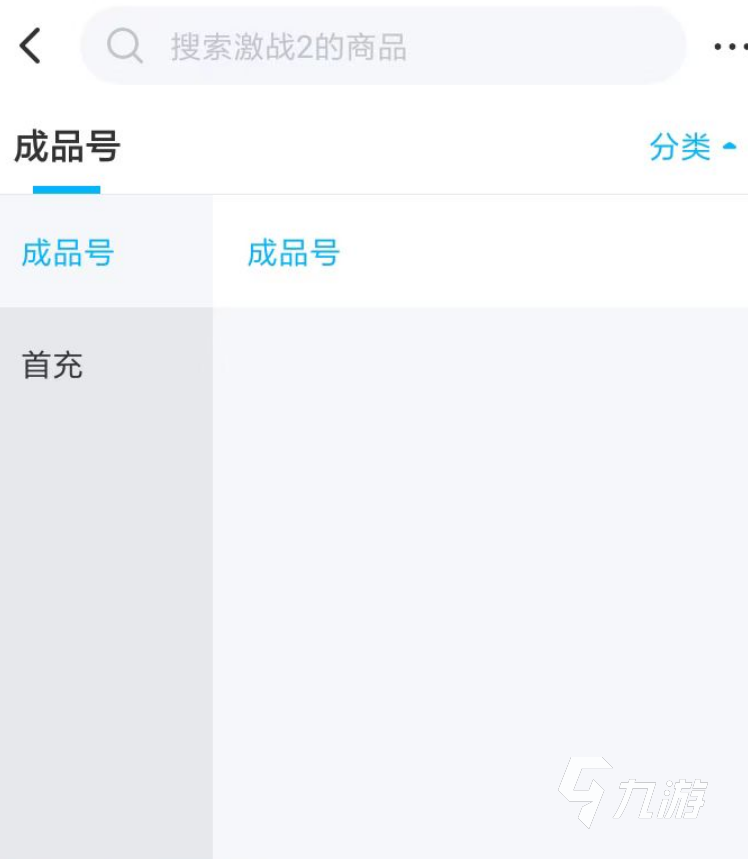Choose 成品号 in the left sidebar
The image size is (748, 859).
[68, 253]
